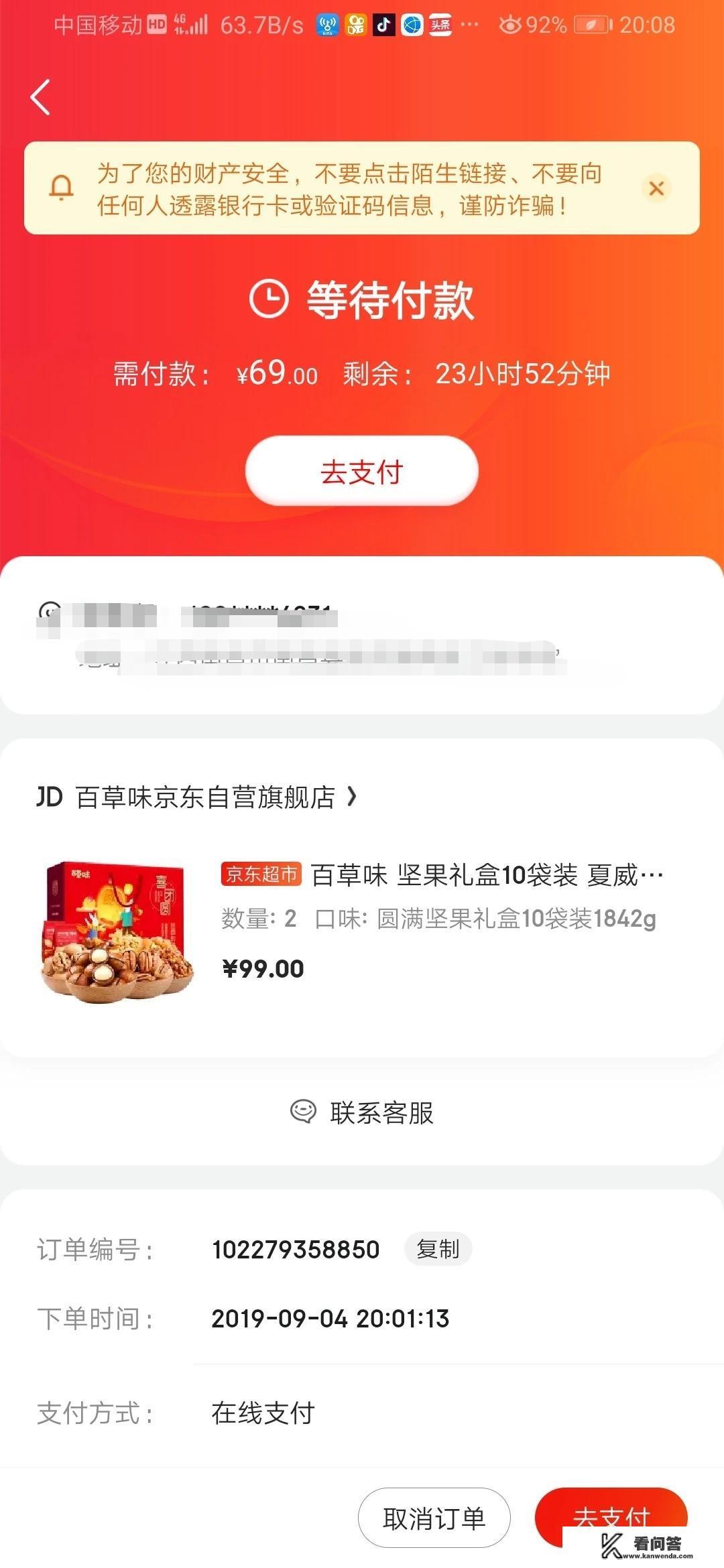Tap the product title 坚果礼盒10袋装

[469, 873]
